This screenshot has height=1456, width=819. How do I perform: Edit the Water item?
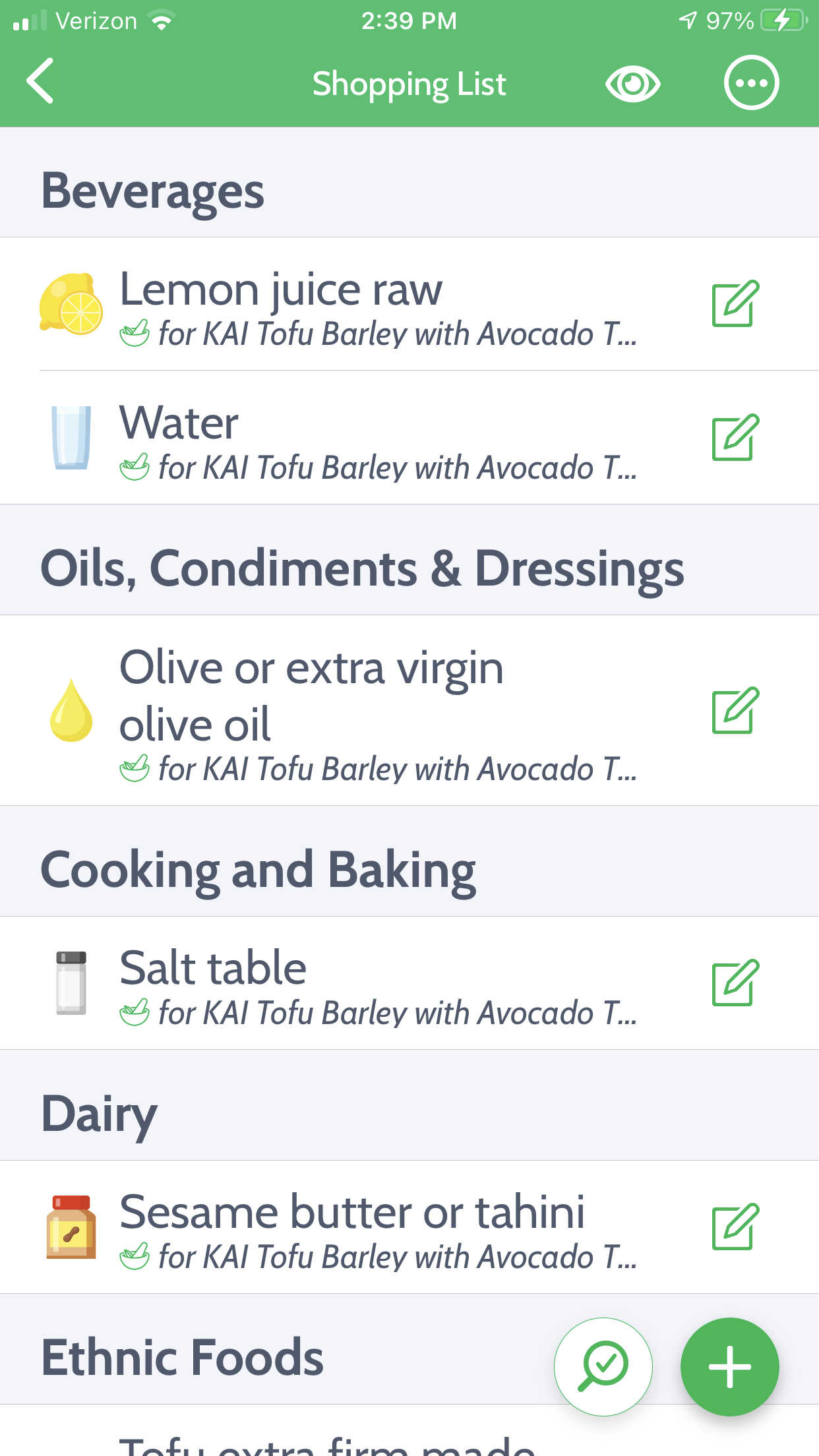click(735, 438)
